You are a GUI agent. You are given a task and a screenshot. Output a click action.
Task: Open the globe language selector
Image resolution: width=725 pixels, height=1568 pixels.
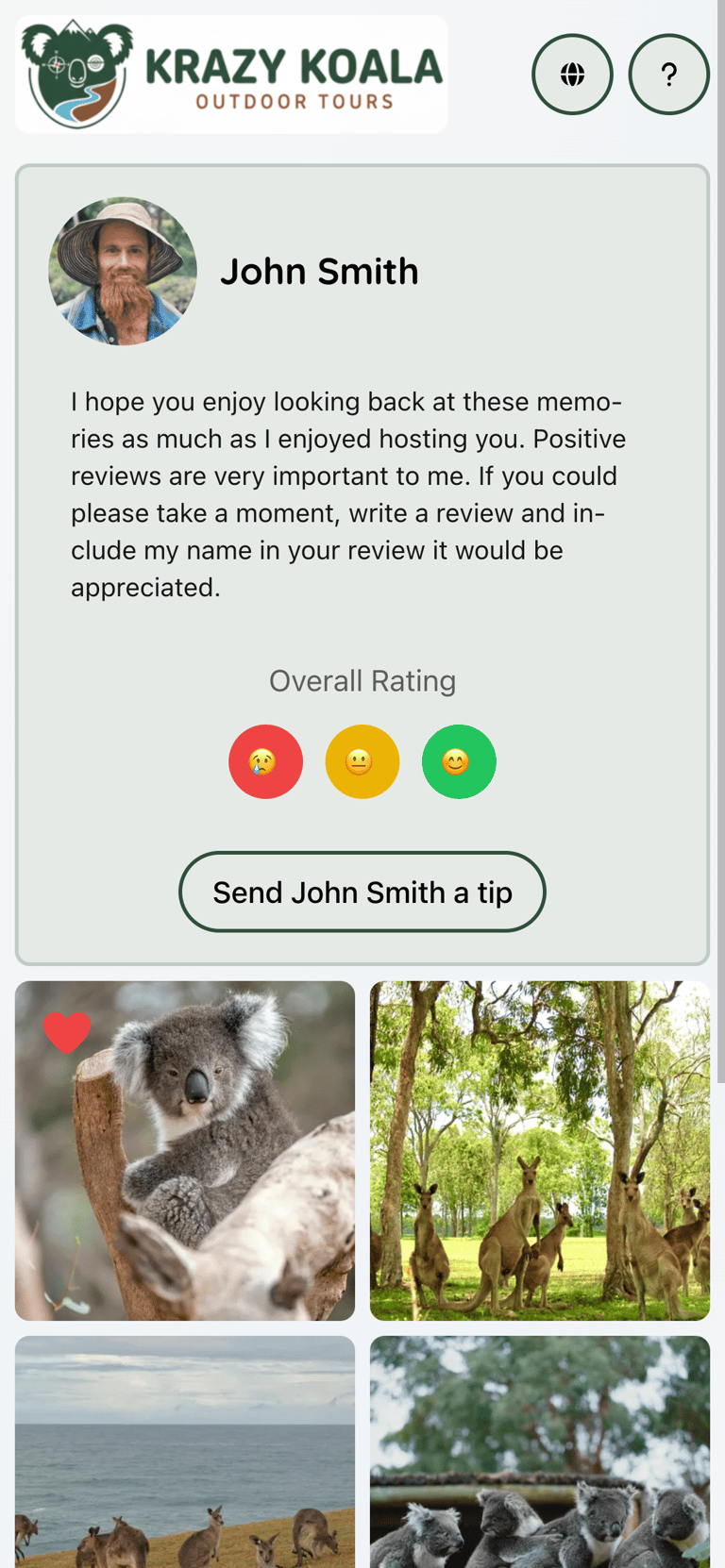coord(572,75)
